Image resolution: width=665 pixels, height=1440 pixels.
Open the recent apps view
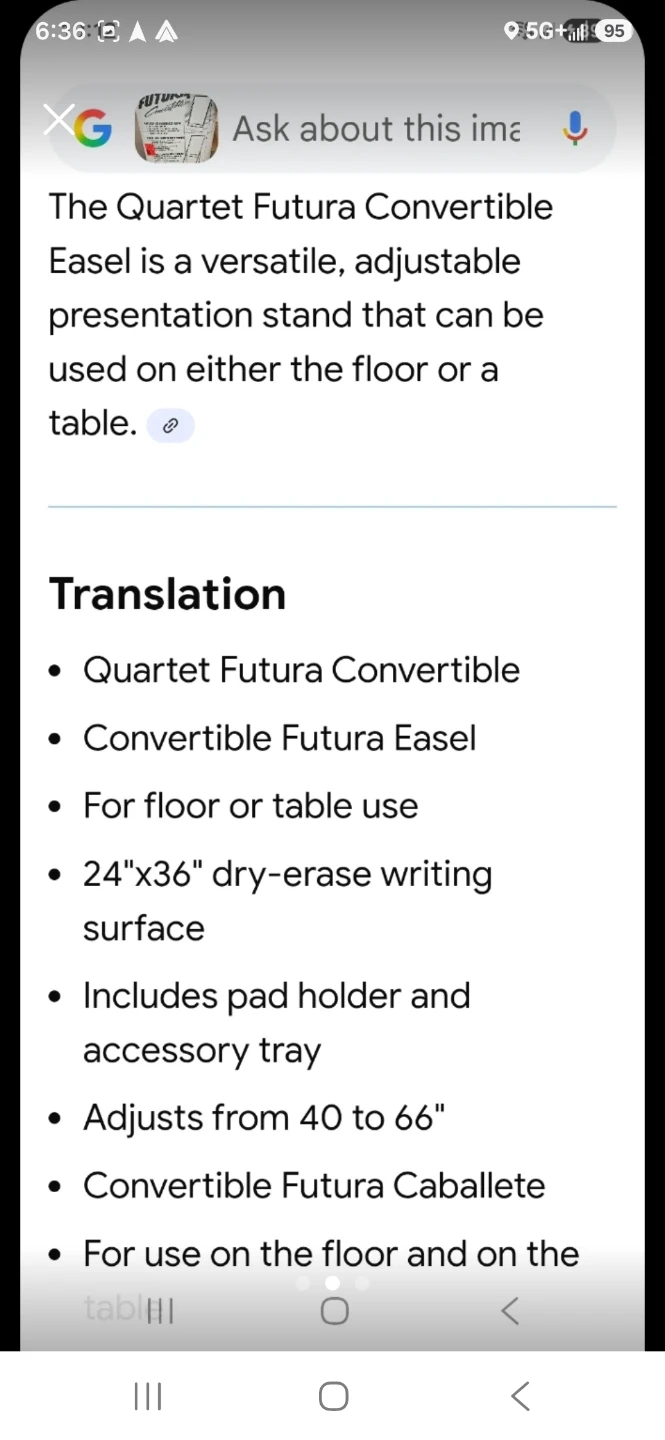(x=148, y=1396)
